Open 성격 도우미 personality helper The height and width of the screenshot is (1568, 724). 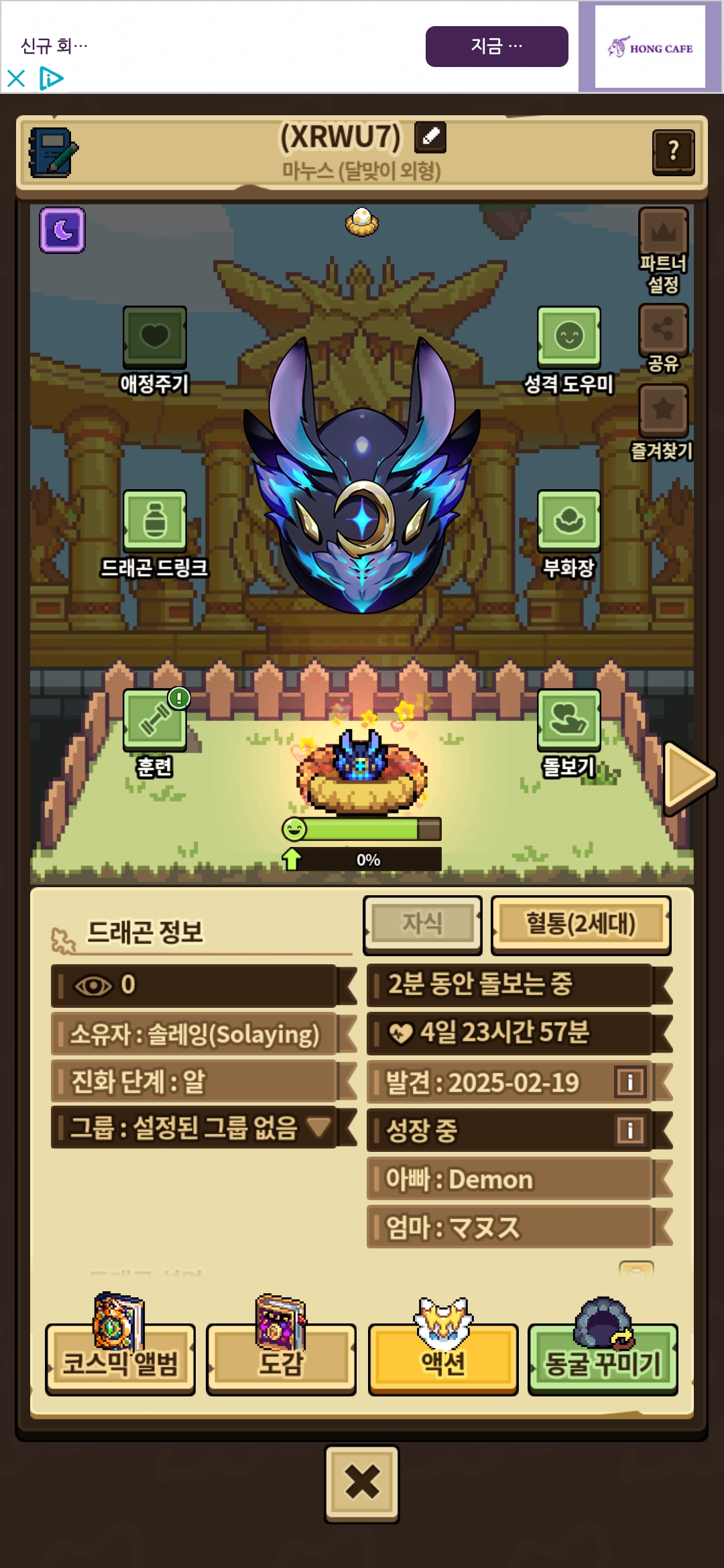(x=568, y=336)
